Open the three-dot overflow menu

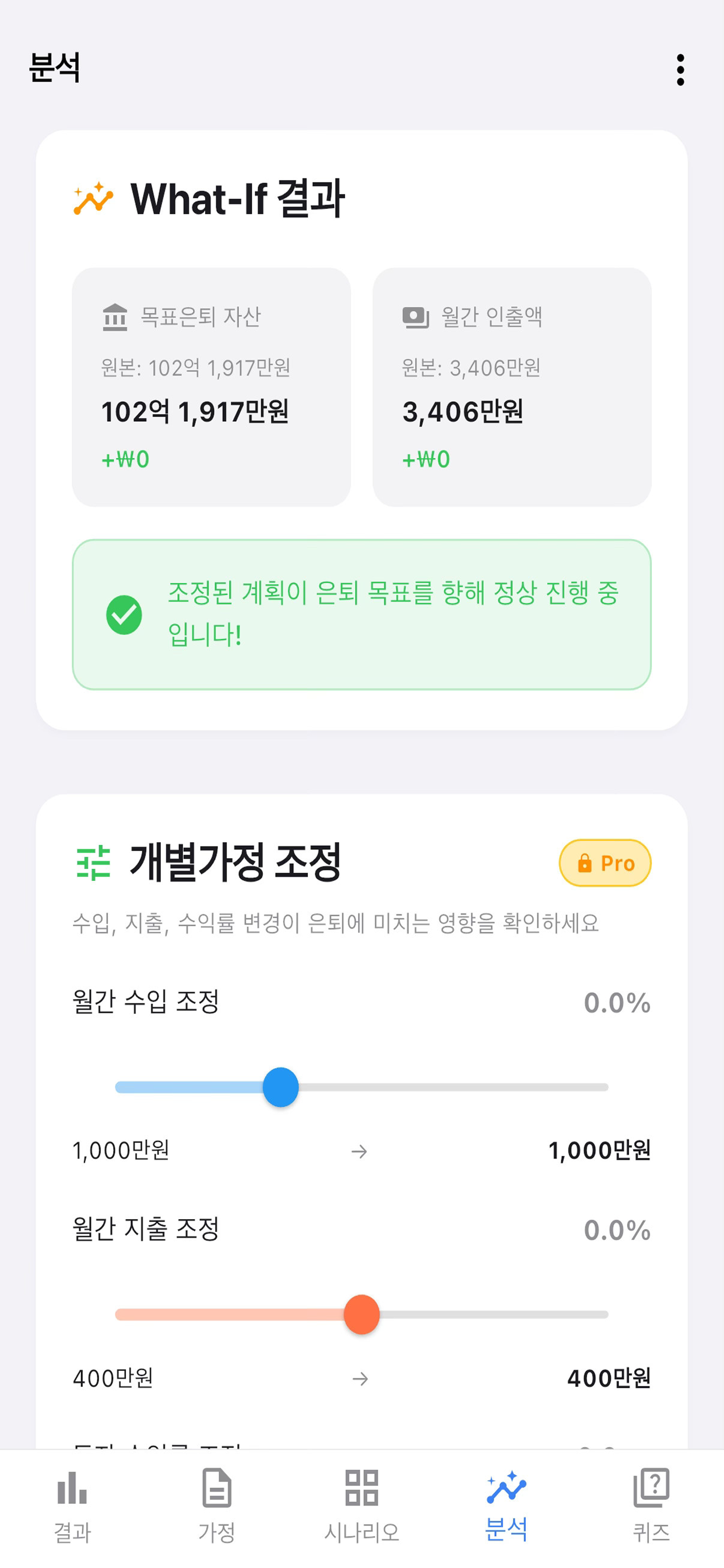pos(680,70)
